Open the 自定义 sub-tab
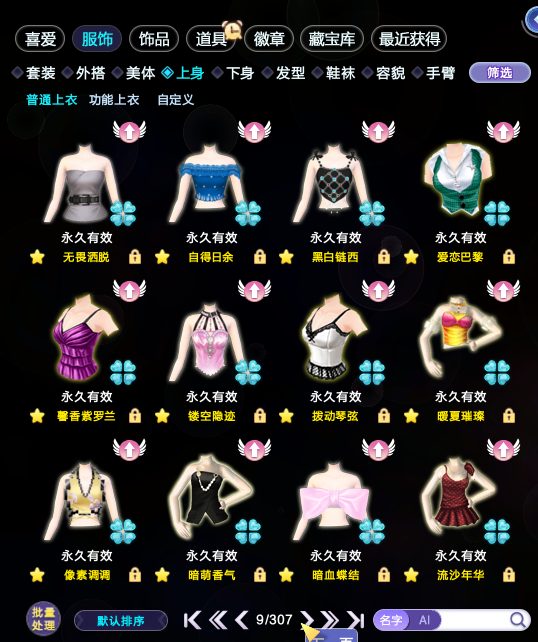 (x=176, y=99)
